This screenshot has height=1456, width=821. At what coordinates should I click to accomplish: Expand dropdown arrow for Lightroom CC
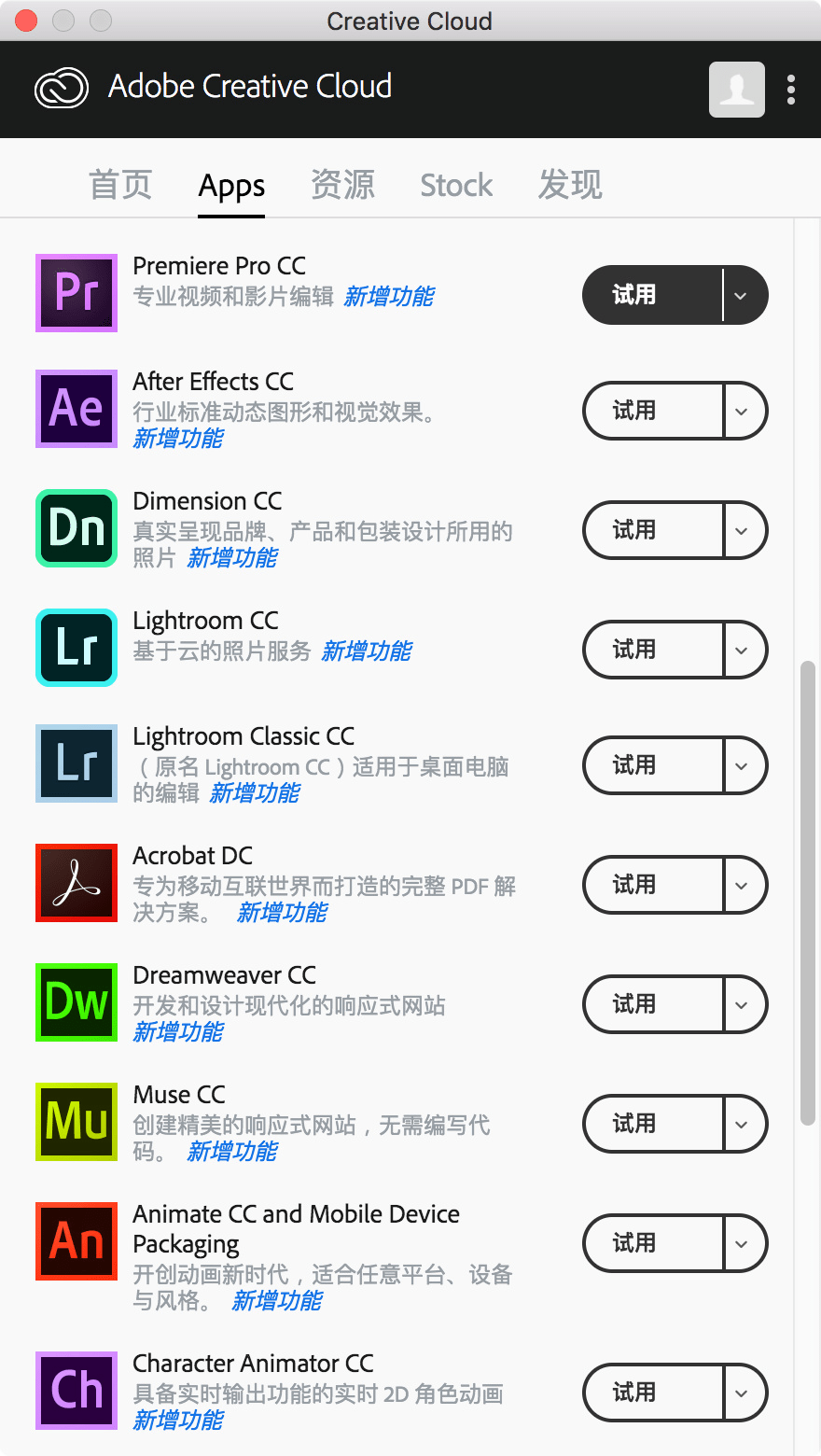(x=742, y=651)
